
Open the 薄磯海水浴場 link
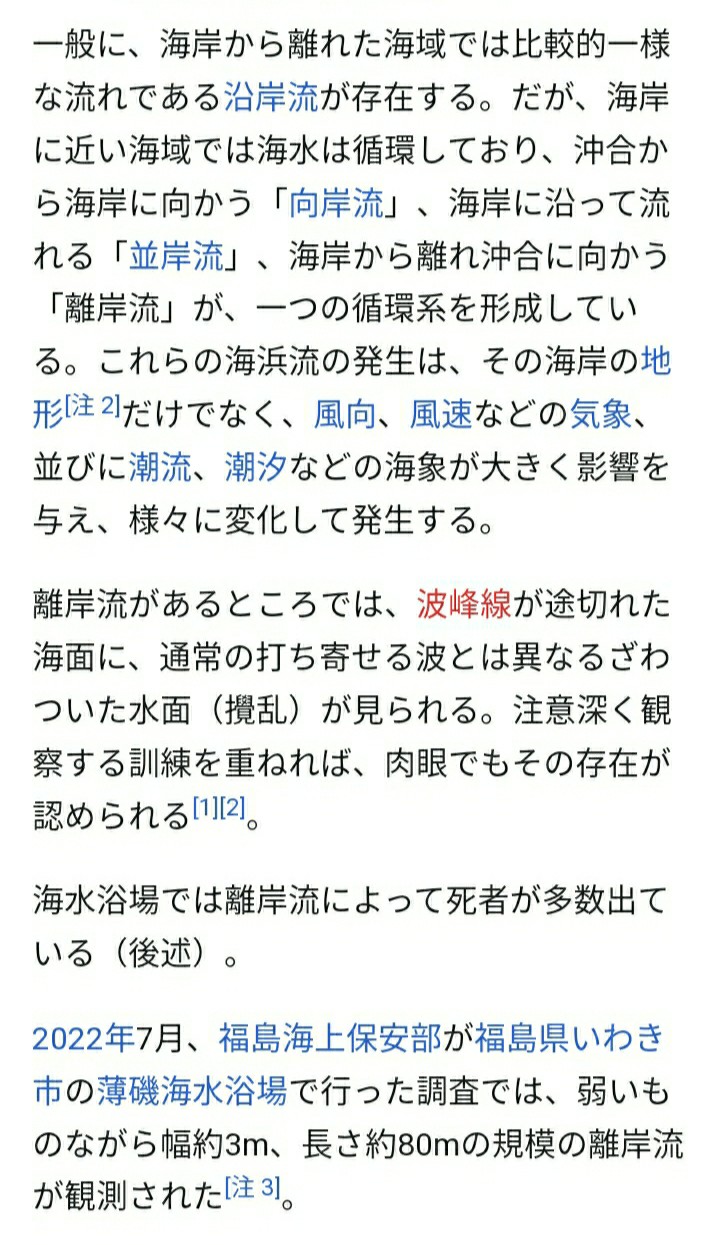pyautogui.click(x=192, y=1090)
